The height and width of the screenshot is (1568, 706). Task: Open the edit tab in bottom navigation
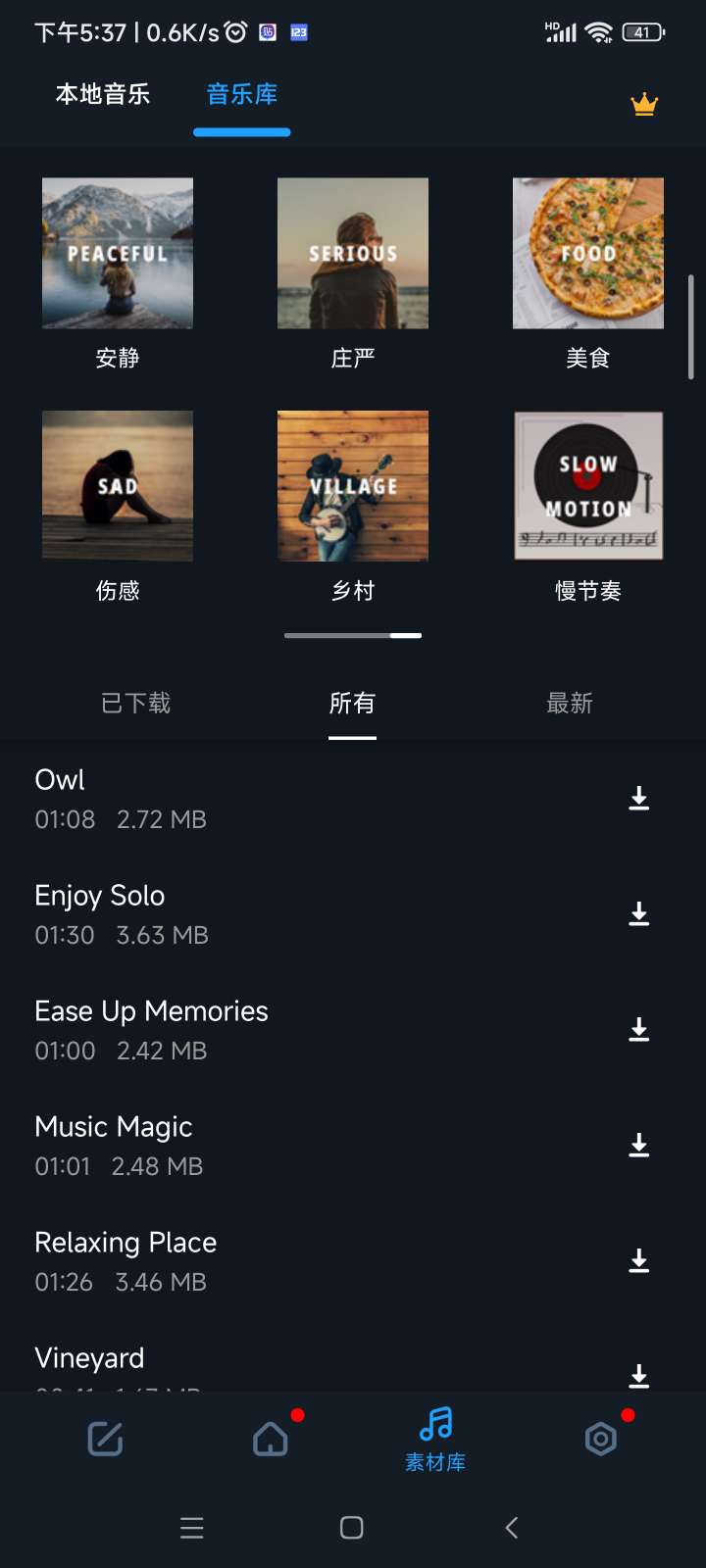106,1439
